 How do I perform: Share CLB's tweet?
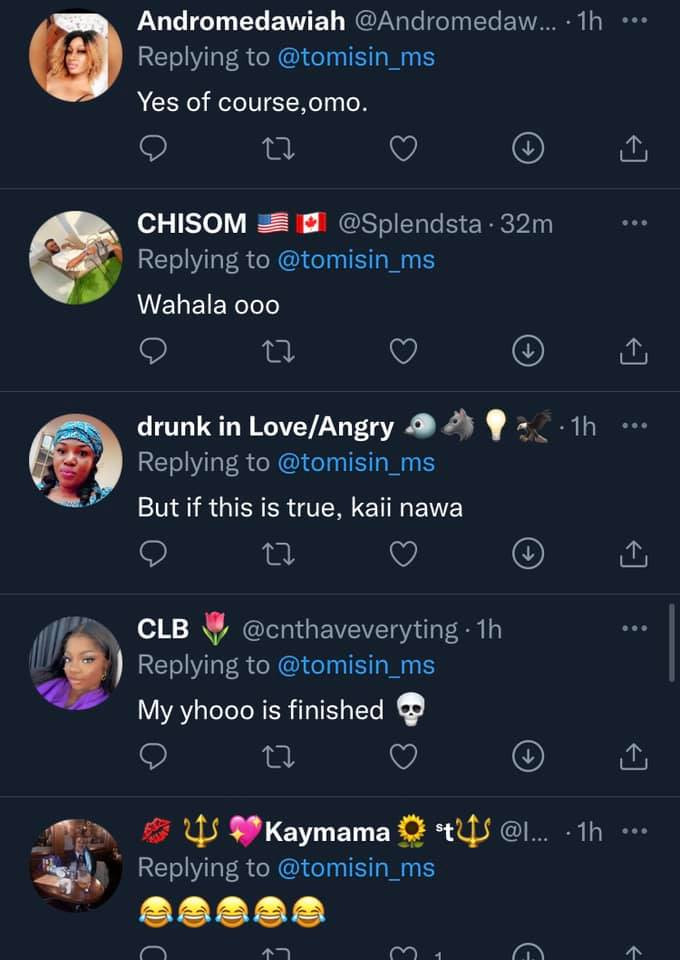(634, 757)
